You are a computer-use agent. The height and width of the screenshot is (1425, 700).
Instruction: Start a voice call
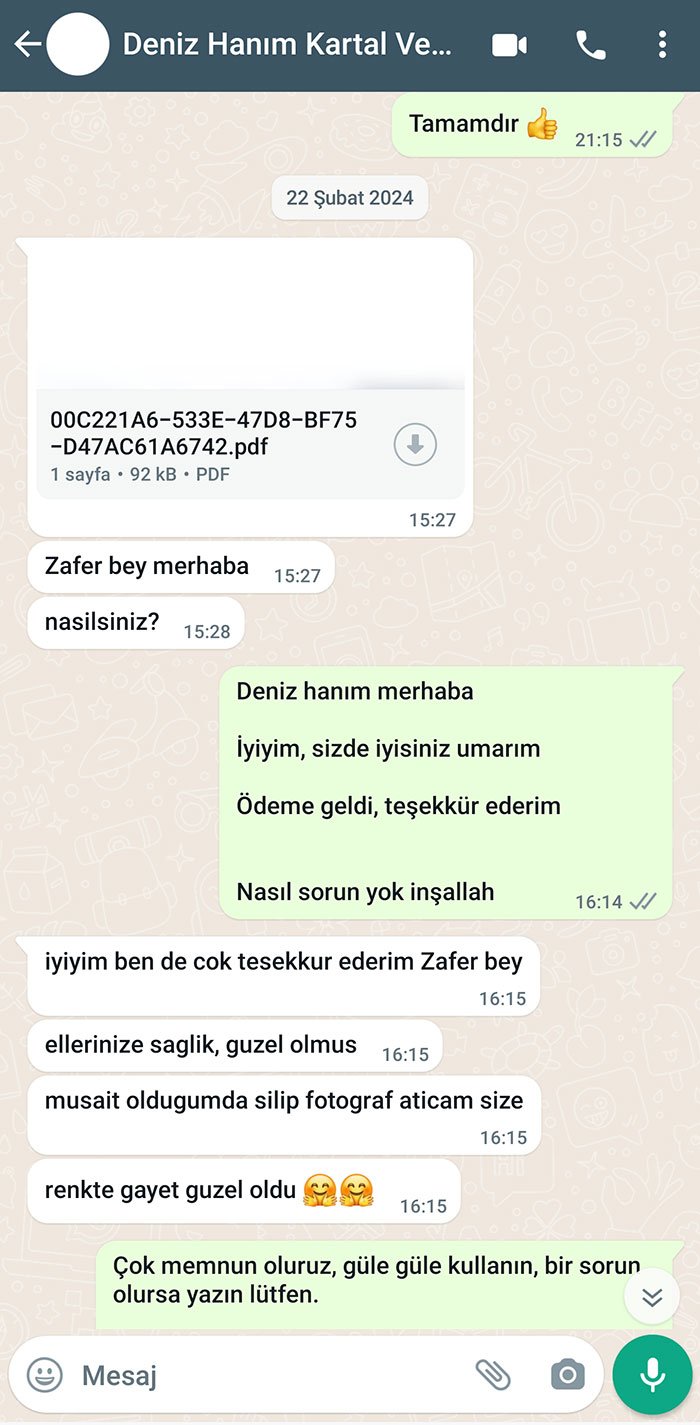click(591, 45)
